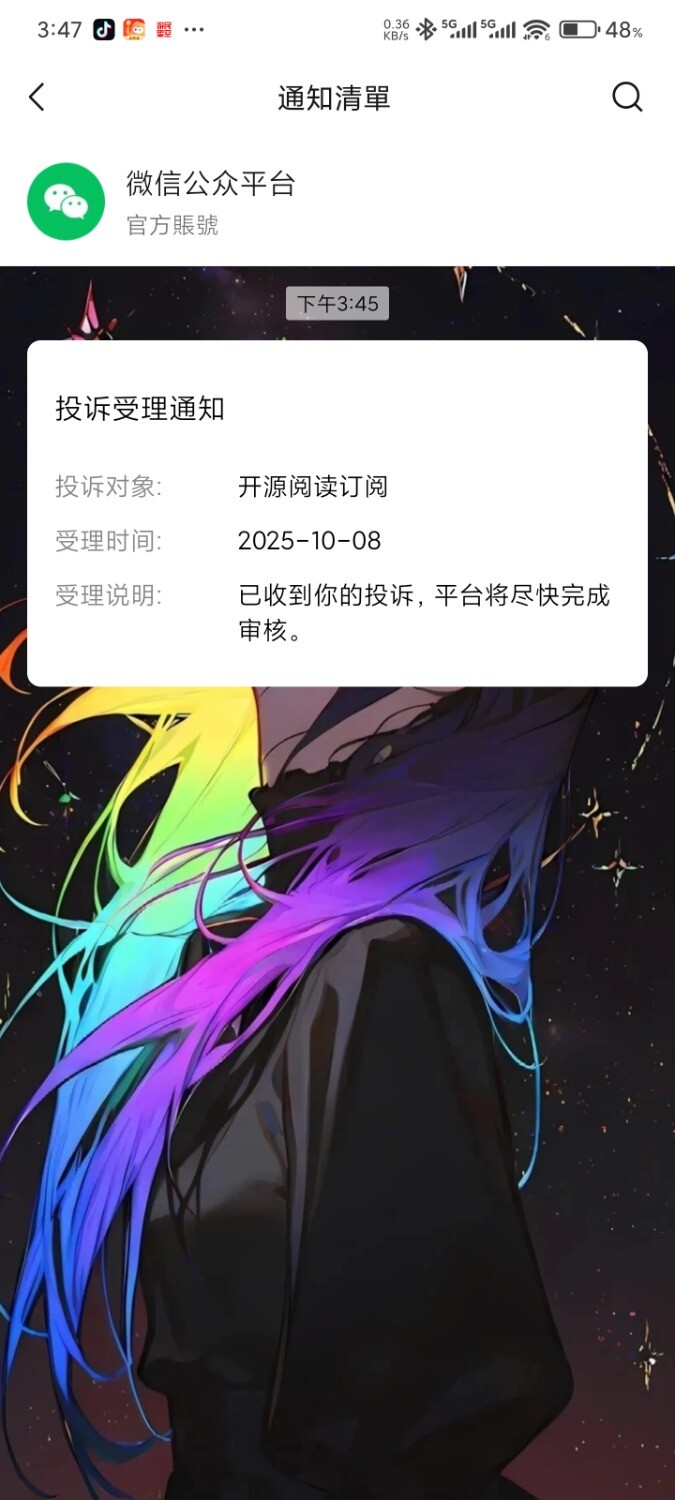
Task: Open the search magnifier icon
Action: 627,97
